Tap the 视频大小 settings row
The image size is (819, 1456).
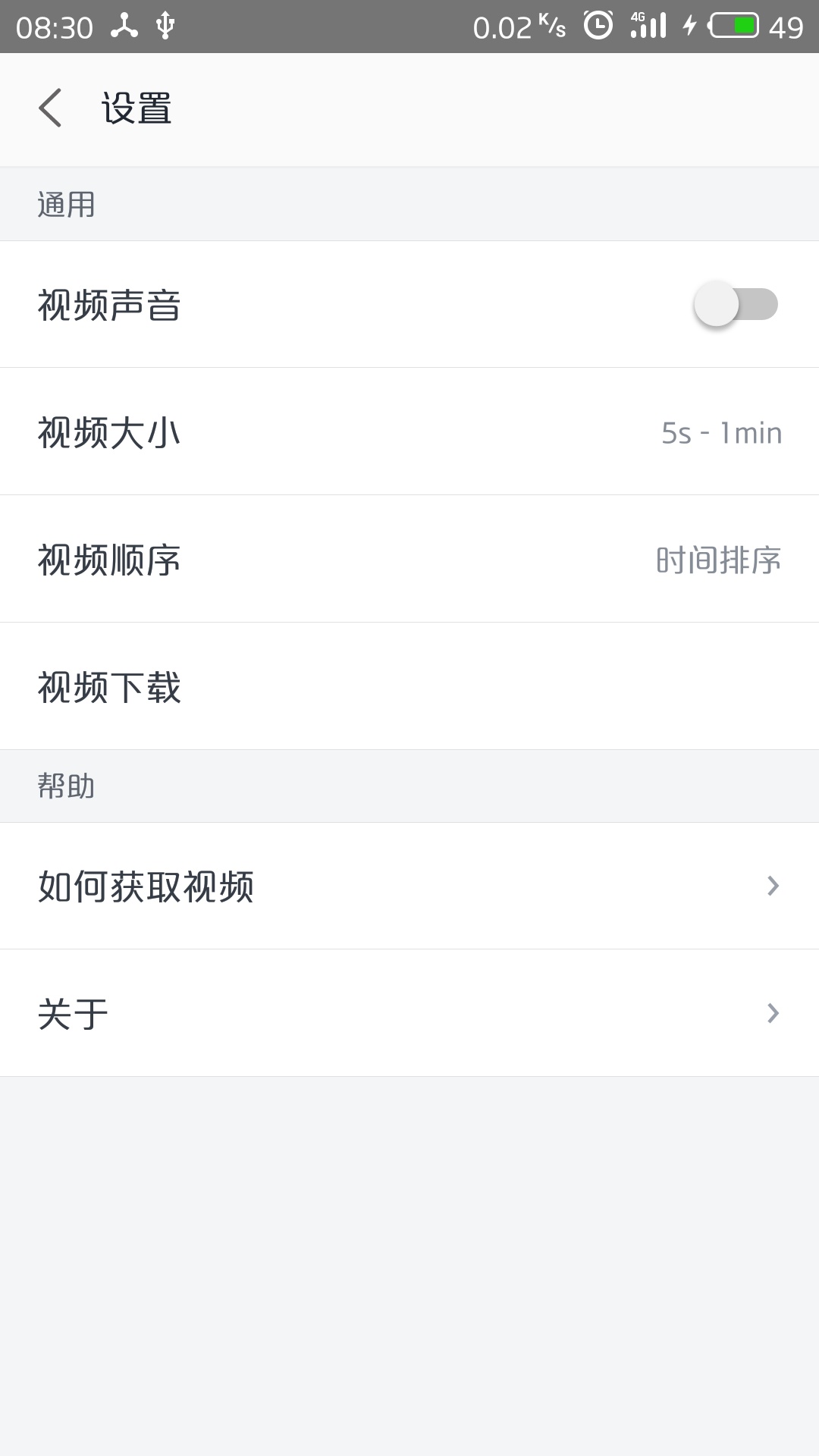(x=409, y=431)
